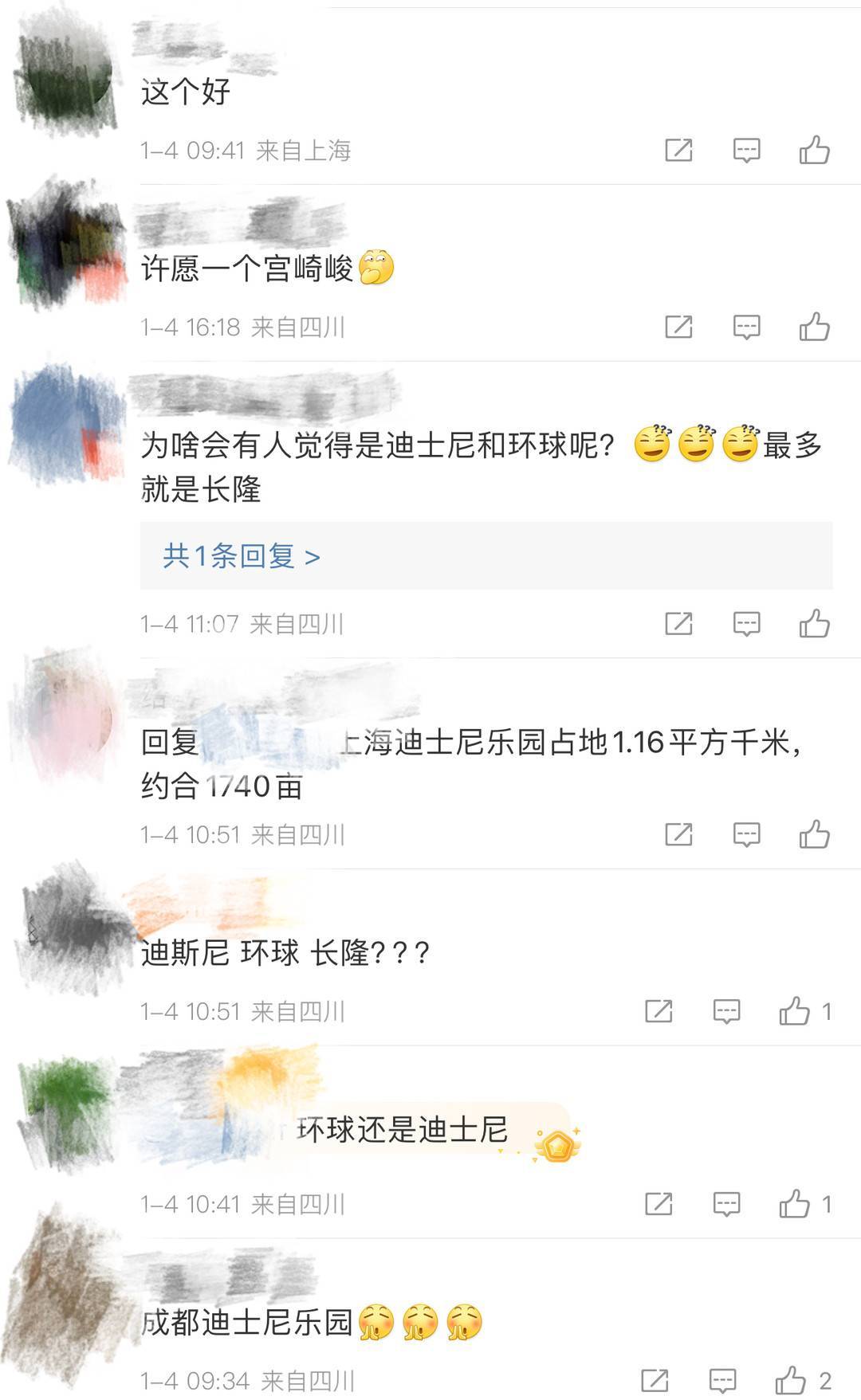The width and height of the screenshot is (861, 1400).
Task: Like the comment about 1740亩
Action: coord(814,834)
